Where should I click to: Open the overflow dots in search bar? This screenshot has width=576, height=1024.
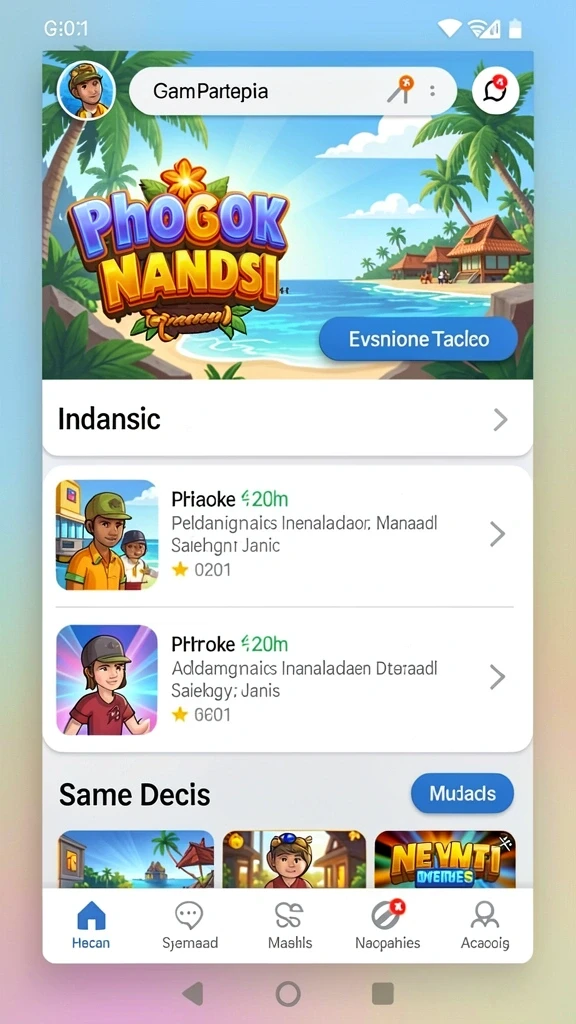432,91
